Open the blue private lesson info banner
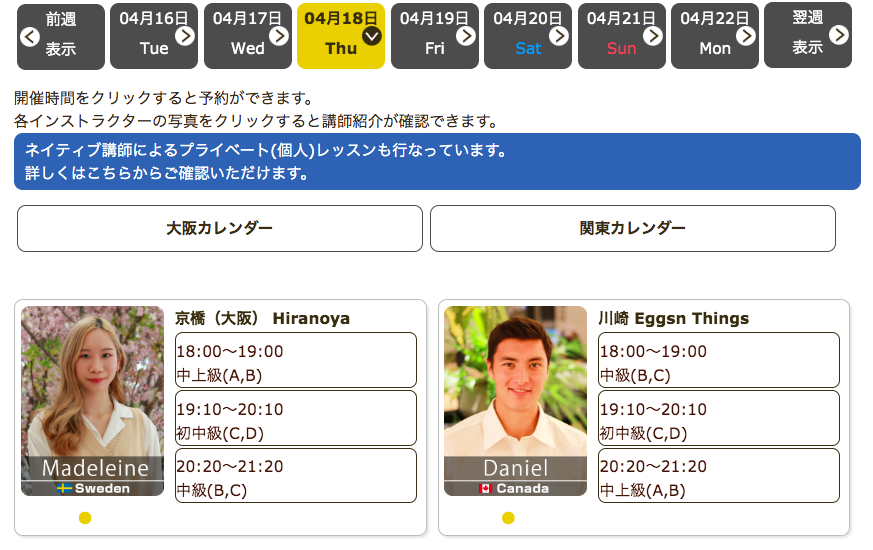 click(x=437, y=162)
